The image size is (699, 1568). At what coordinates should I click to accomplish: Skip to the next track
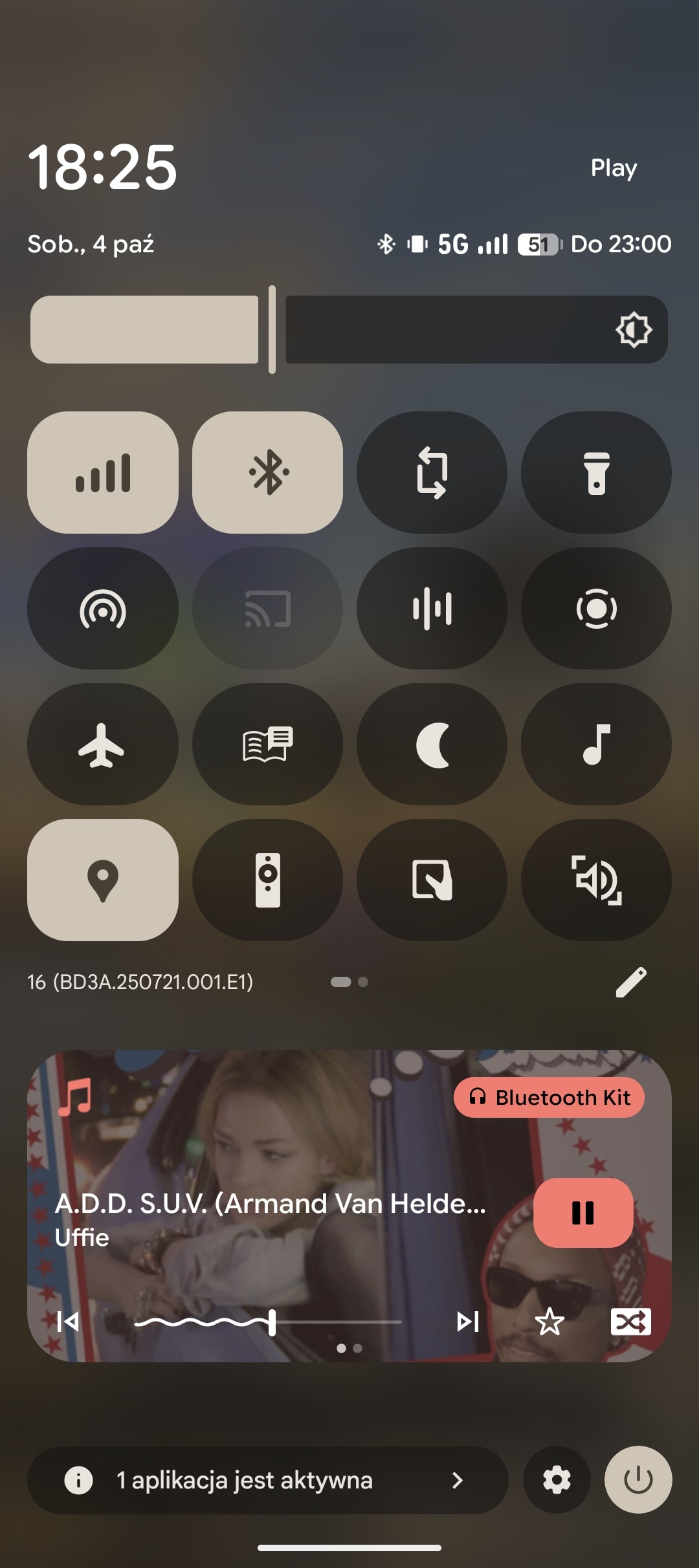point(467,1322)
